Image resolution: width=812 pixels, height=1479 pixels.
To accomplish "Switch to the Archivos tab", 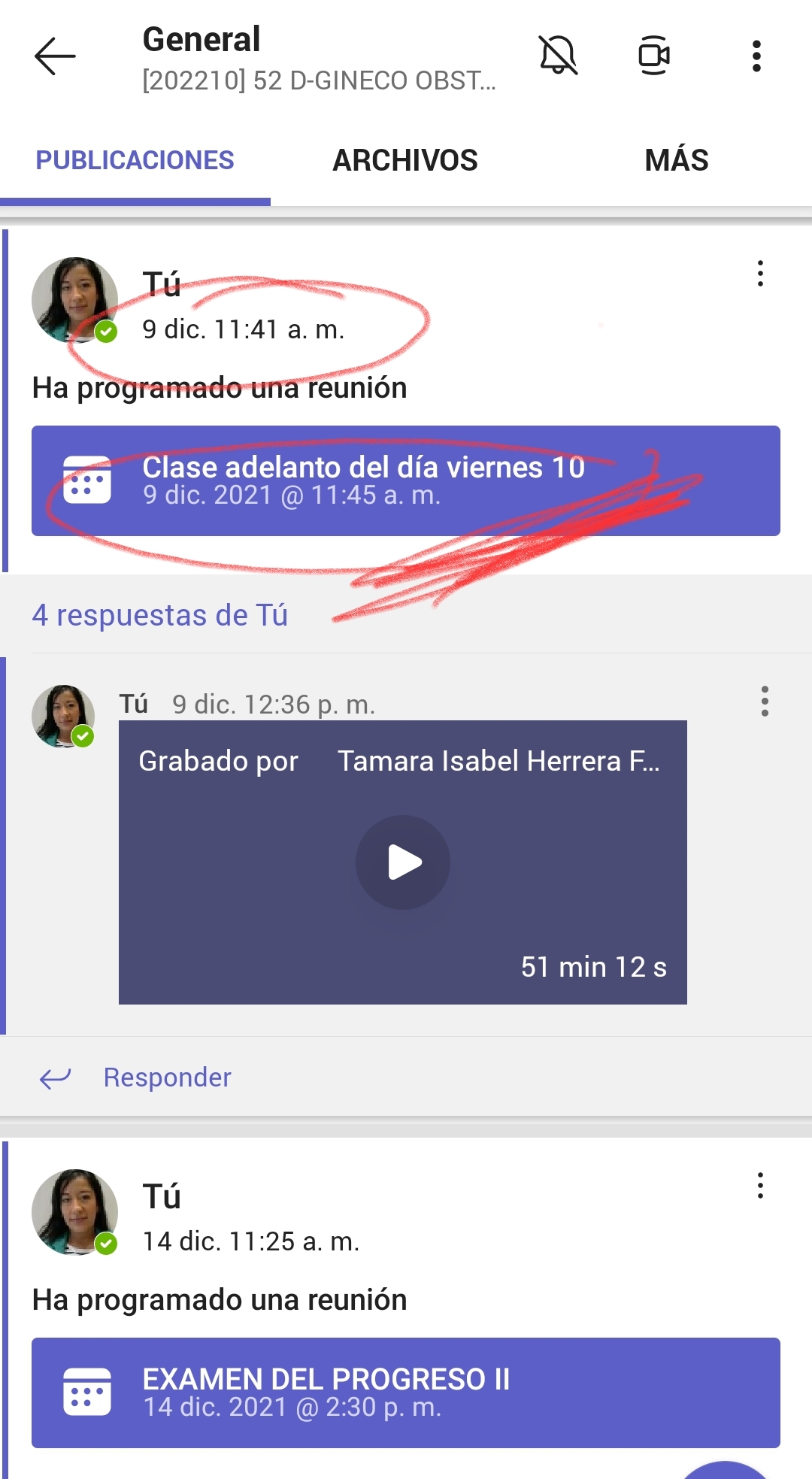I will pyautogui.click(x=405, y=160).
